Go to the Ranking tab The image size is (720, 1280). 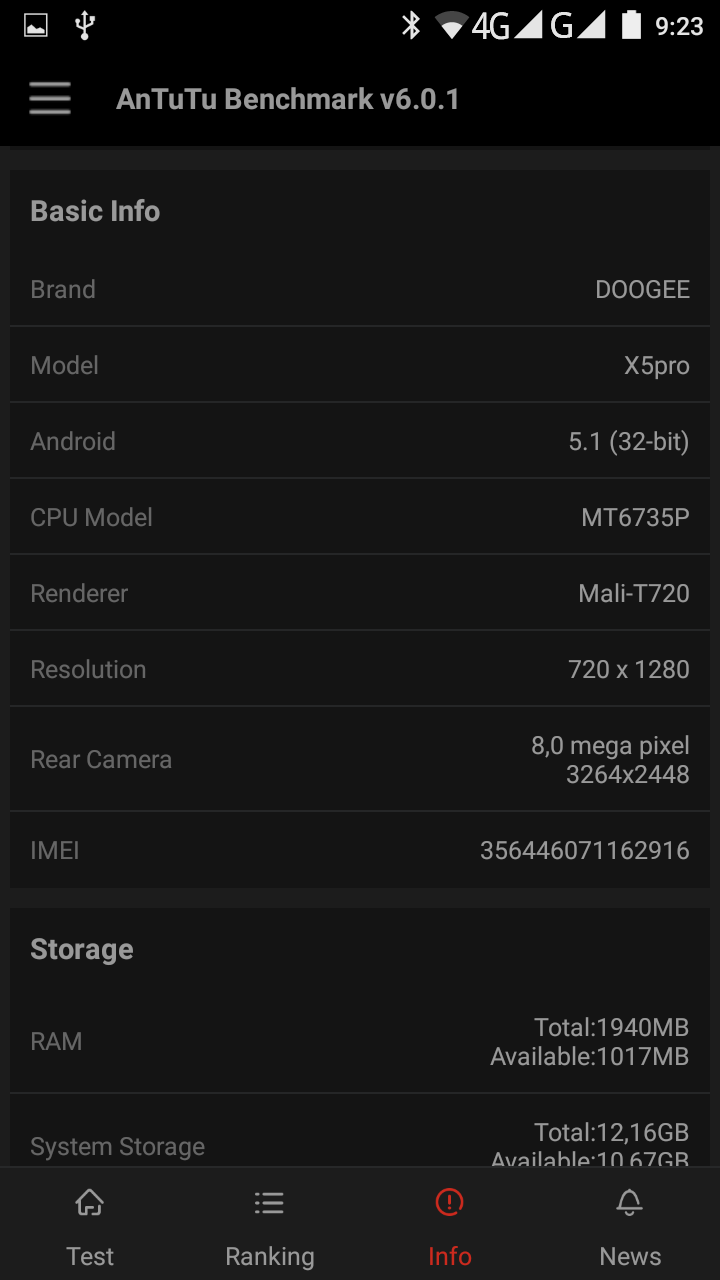[x=270, y=1226]
